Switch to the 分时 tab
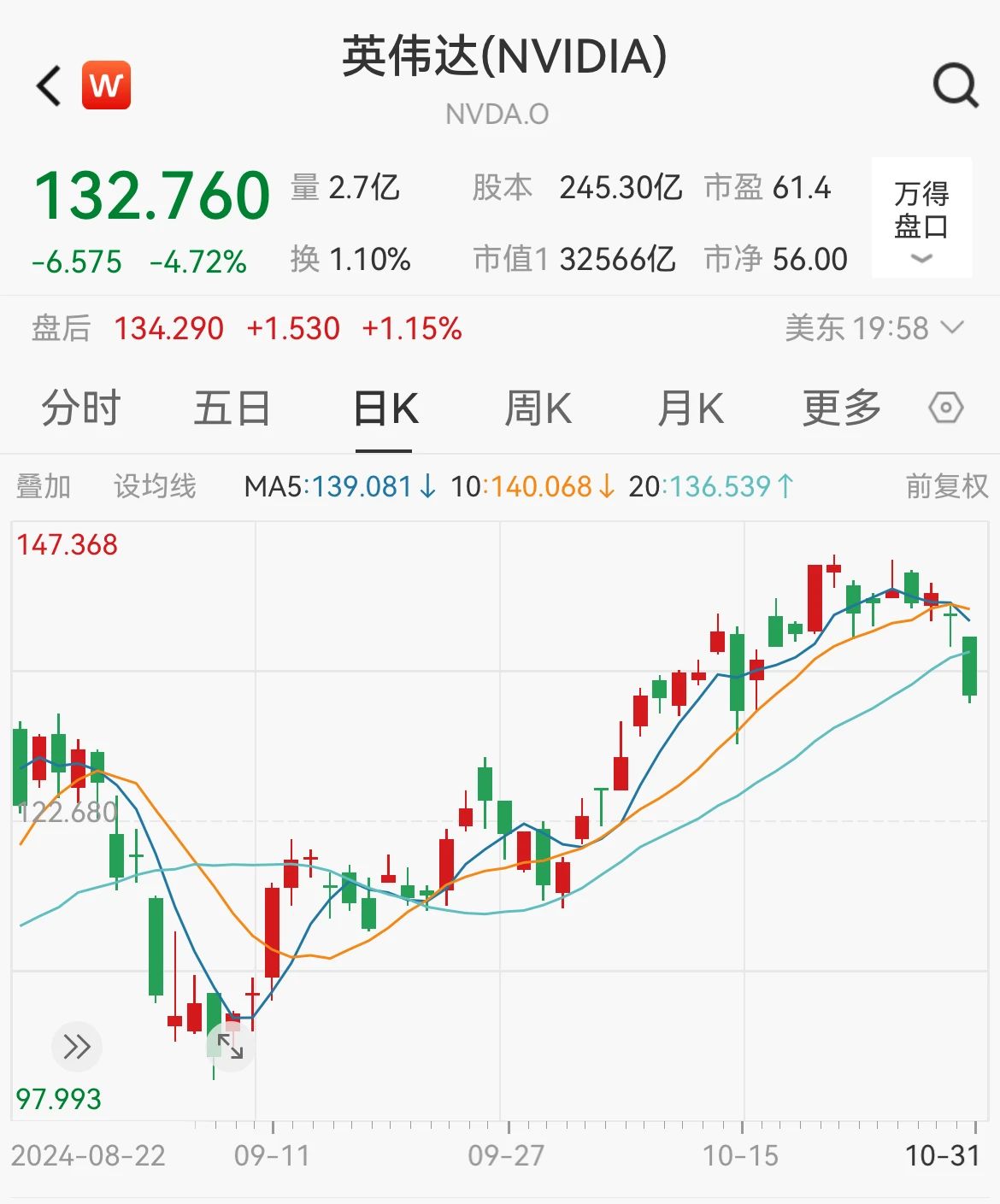The image size is (1000, 1204). tap(81, 408)
